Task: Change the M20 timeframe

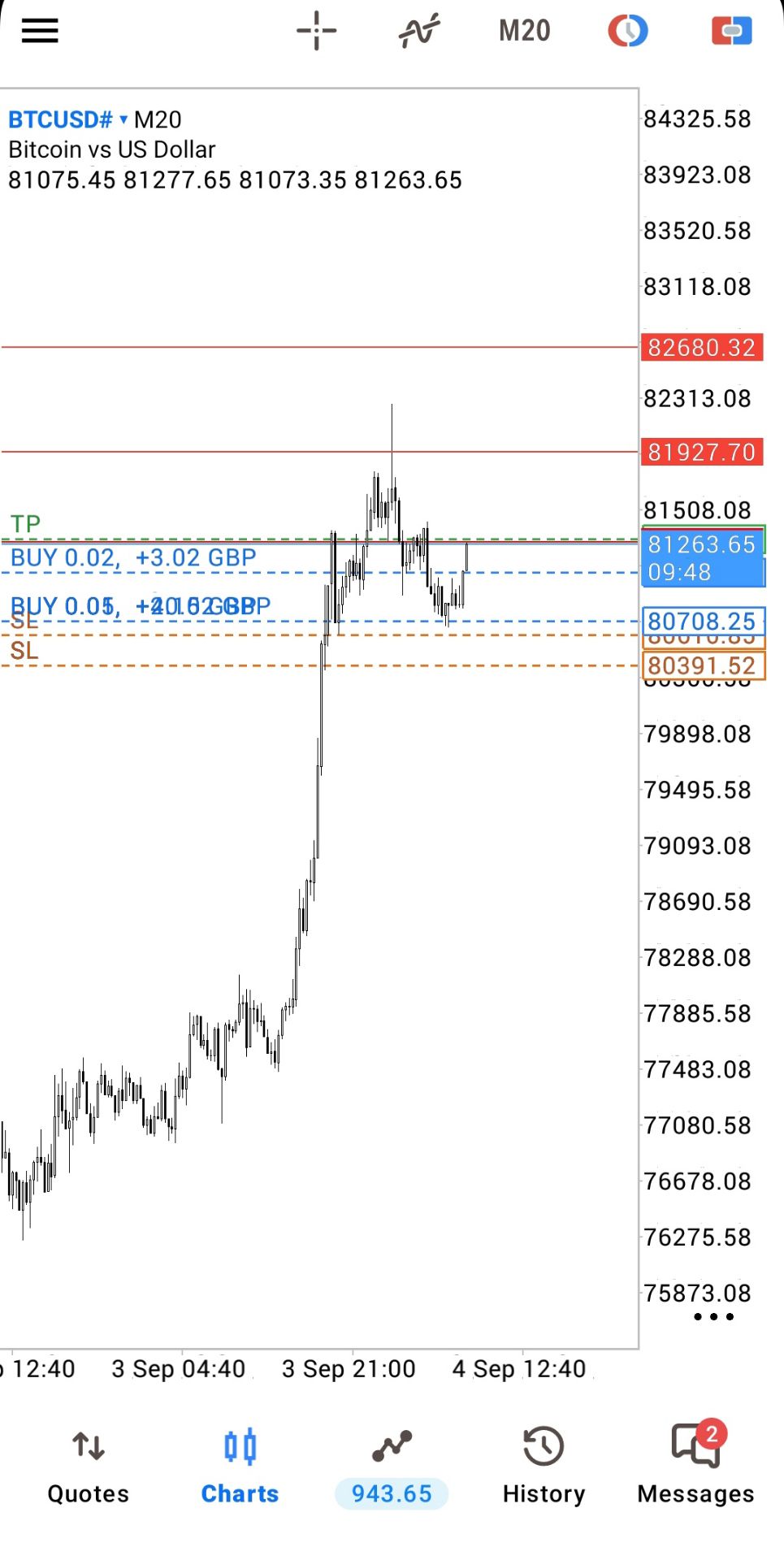Action: [524, 31]
